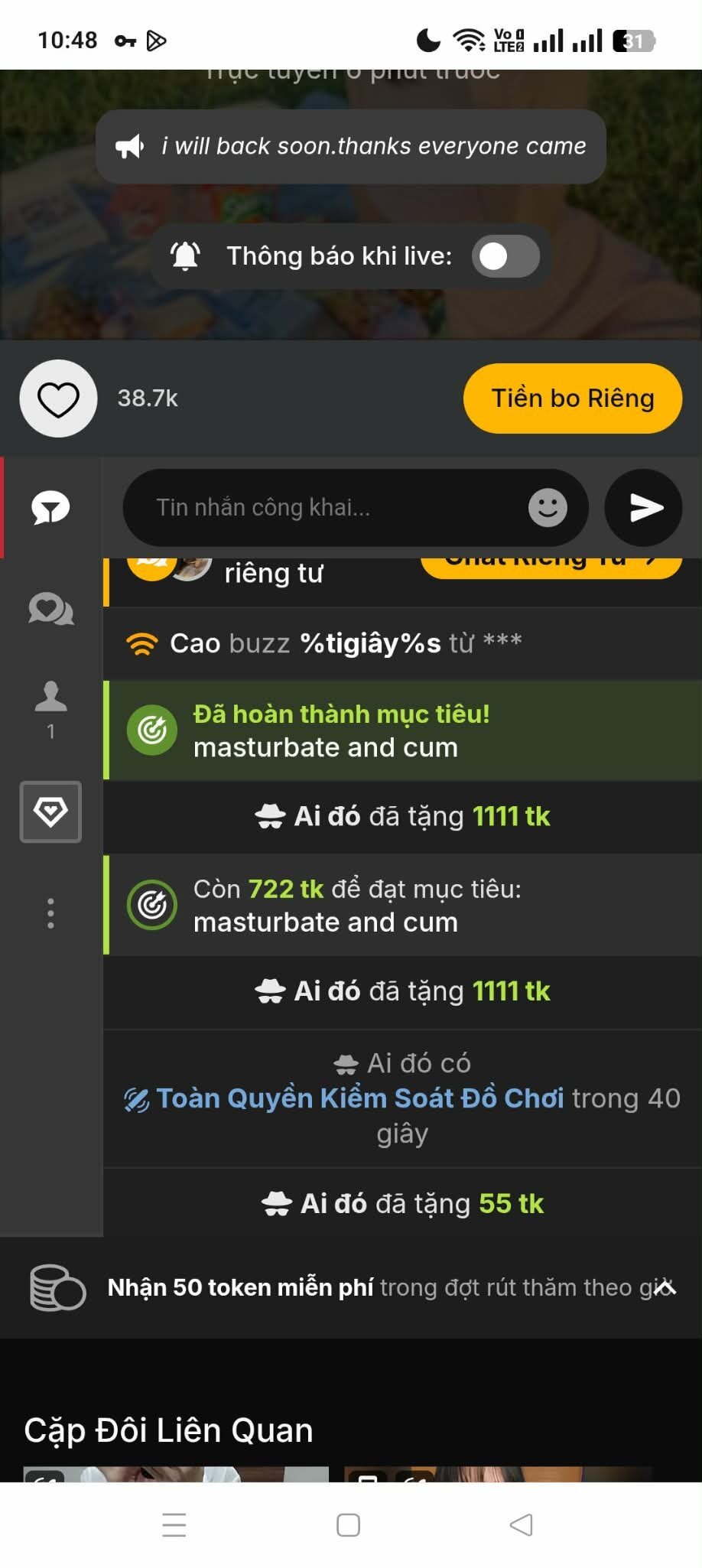702x1568 pixels.
Task: Expand the "Nhận 50 token miễn phí" banner
Action: coord(664,1287)
